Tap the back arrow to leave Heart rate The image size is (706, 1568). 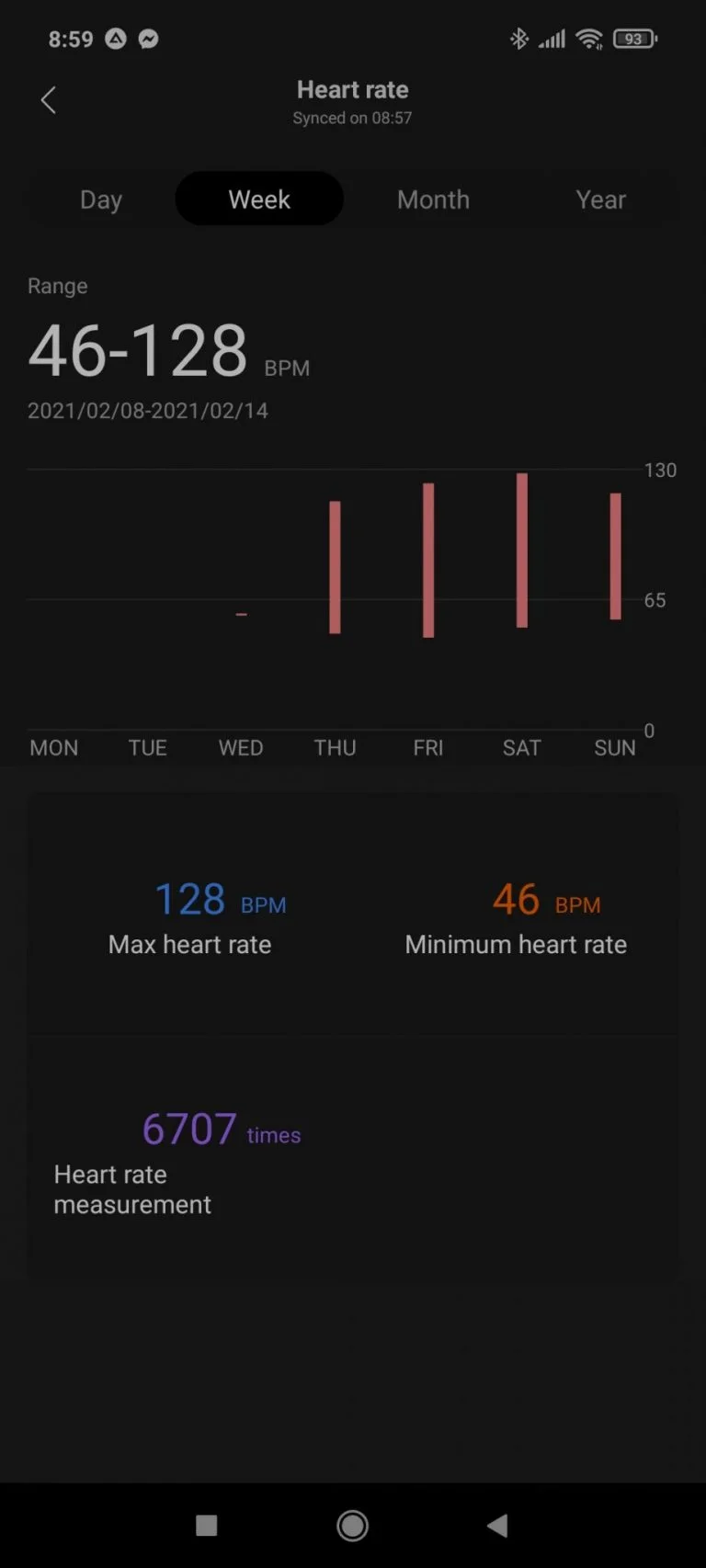pyautogui.click(x=48, y=99)
